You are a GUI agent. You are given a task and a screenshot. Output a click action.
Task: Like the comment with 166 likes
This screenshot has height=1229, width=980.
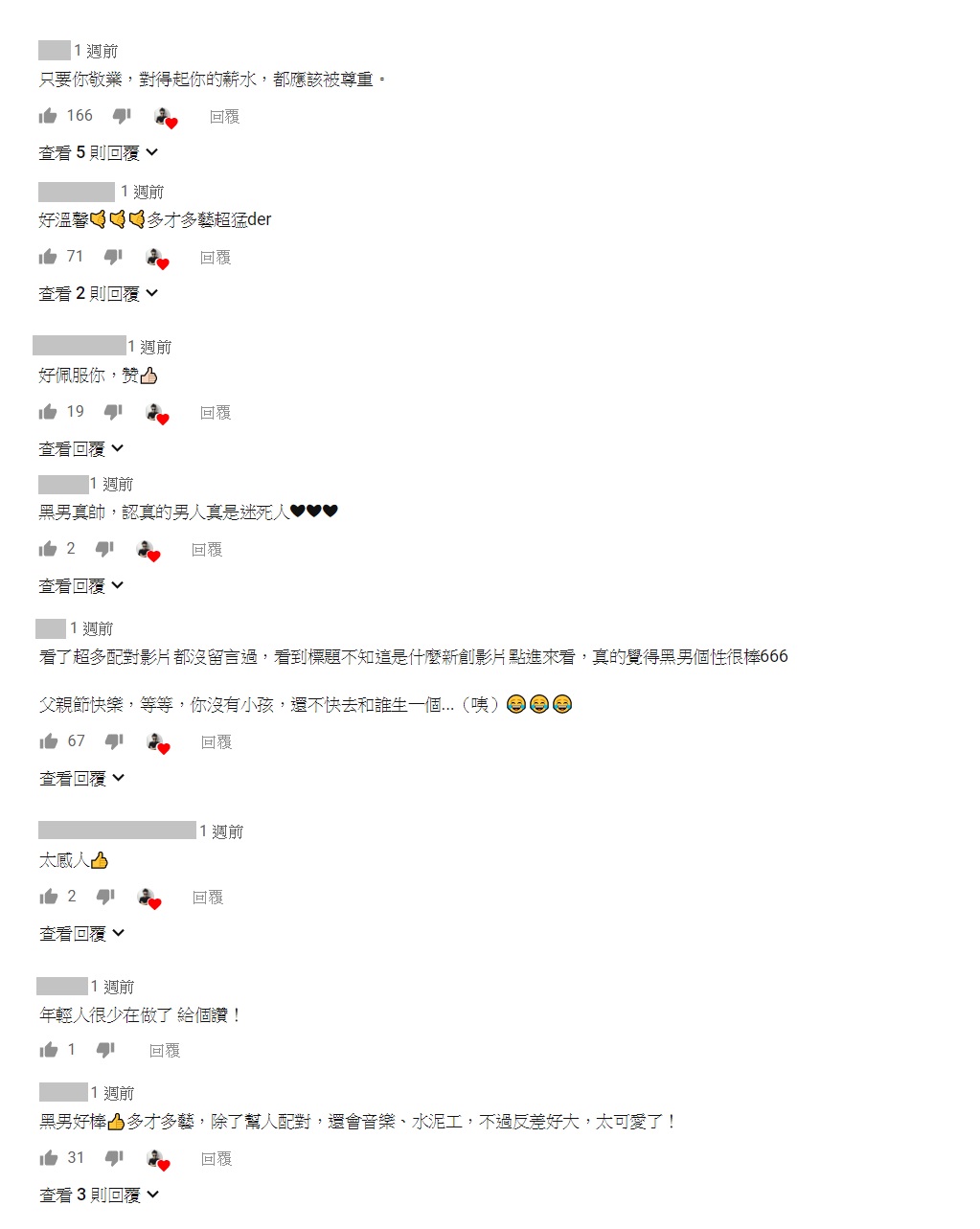[x=48, y=116]
